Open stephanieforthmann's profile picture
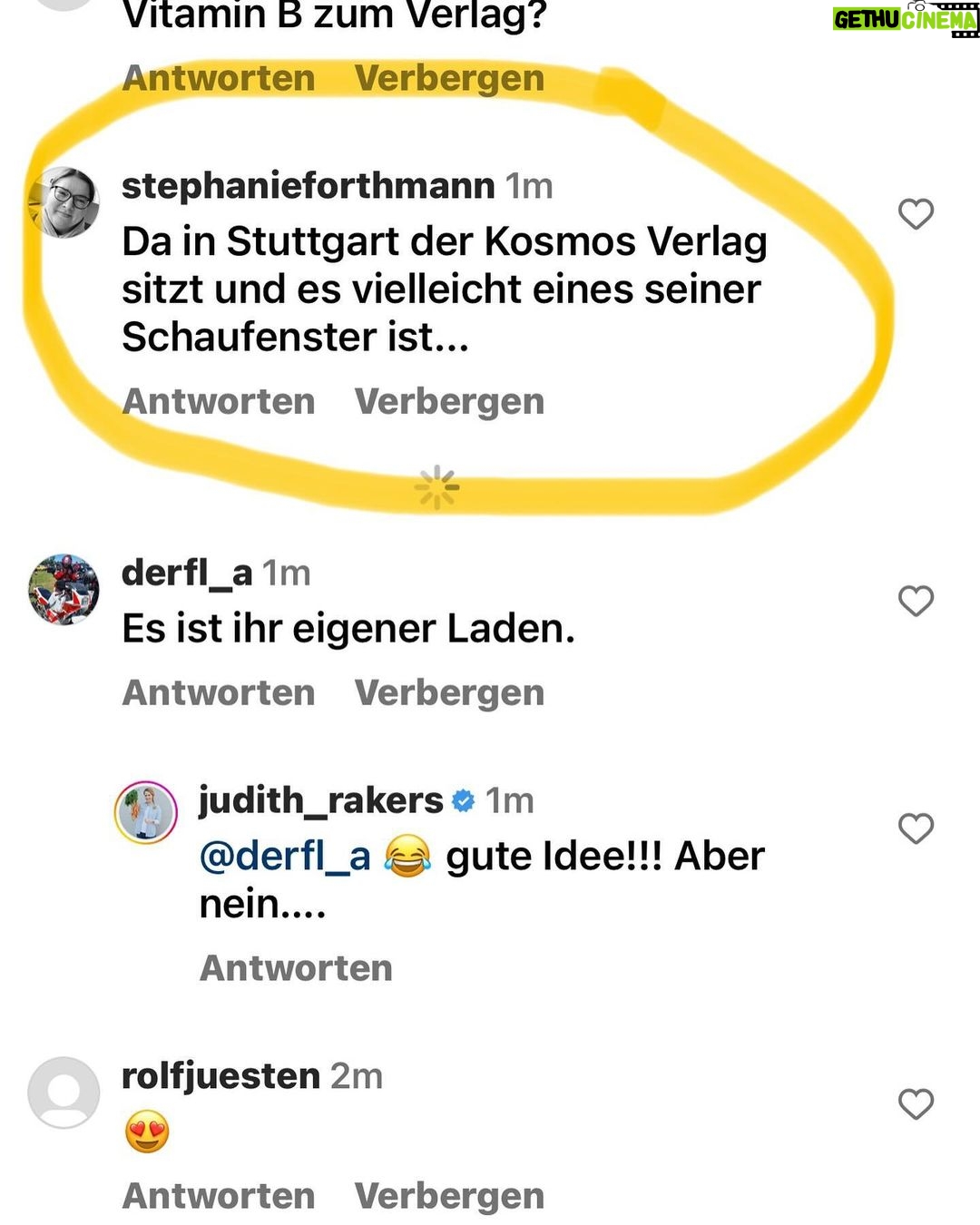The height and width of the screenshot is (1225, 980). tap(64, 202)
